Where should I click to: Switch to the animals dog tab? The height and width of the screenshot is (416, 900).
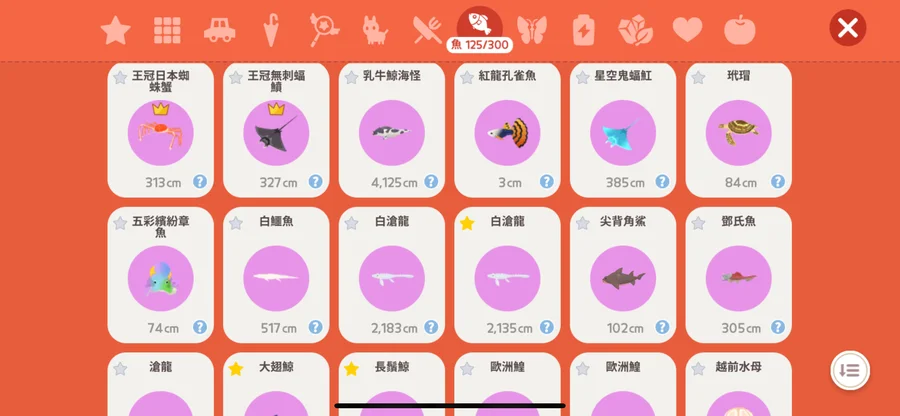click(x=375, y=30)
